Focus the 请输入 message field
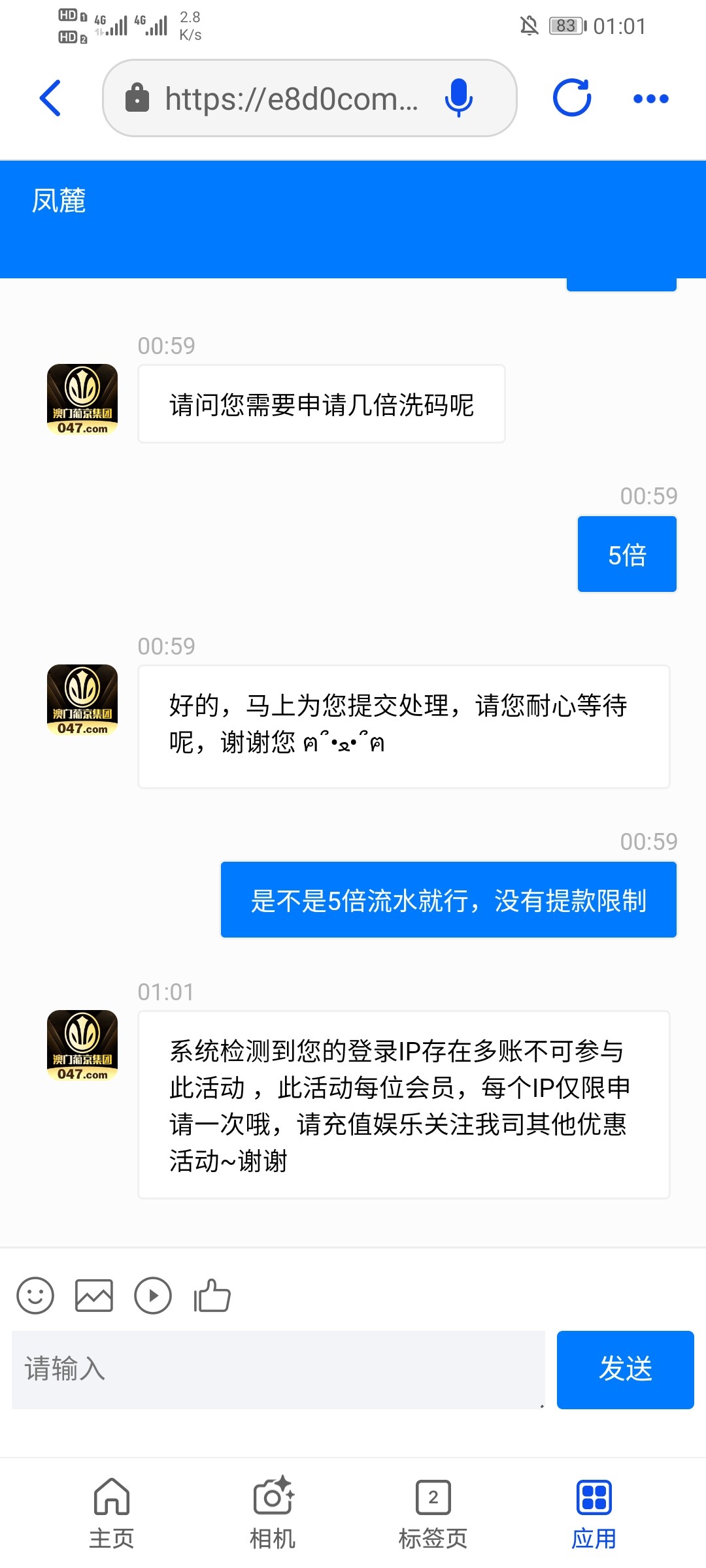This screenshot has height=1568, width=706. 278,1369
